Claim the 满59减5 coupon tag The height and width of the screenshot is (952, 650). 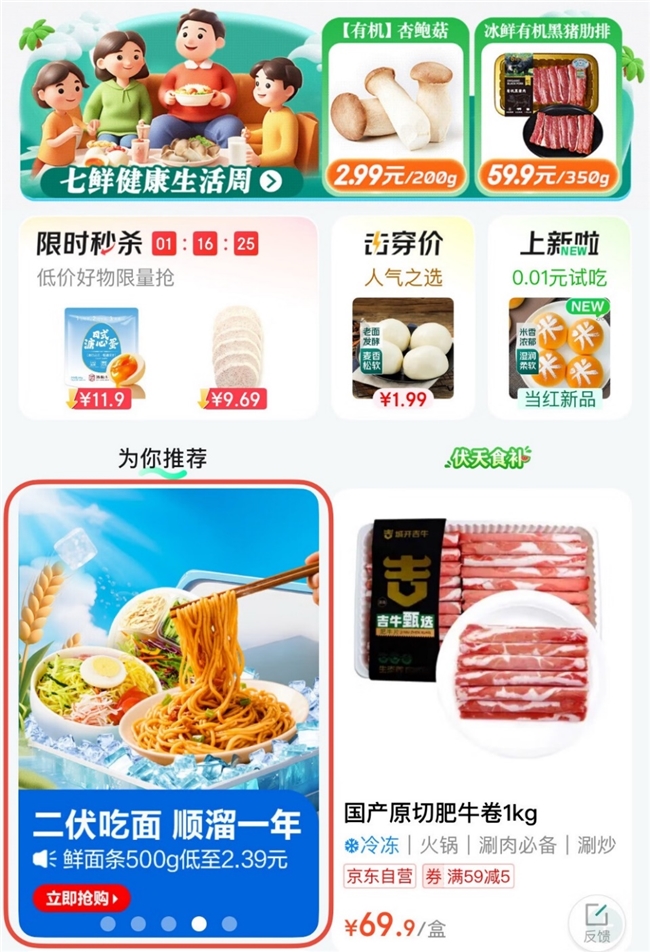[469, 877]
